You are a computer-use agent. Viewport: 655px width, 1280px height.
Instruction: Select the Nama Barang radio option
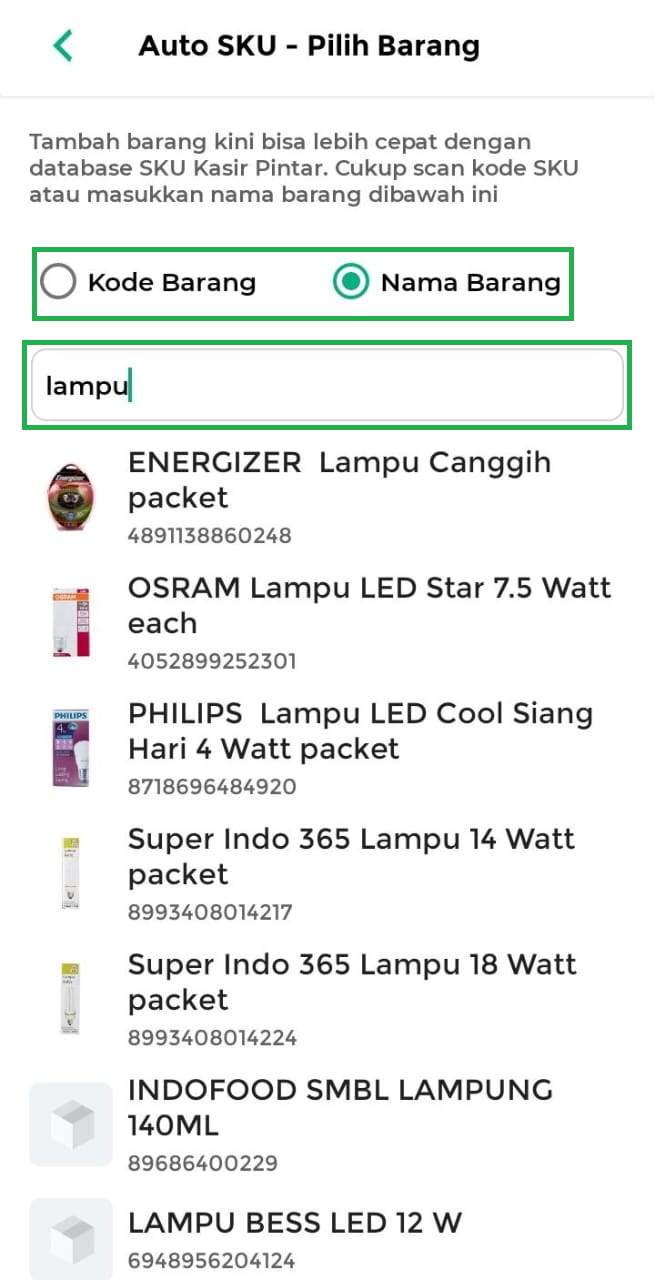446,283
